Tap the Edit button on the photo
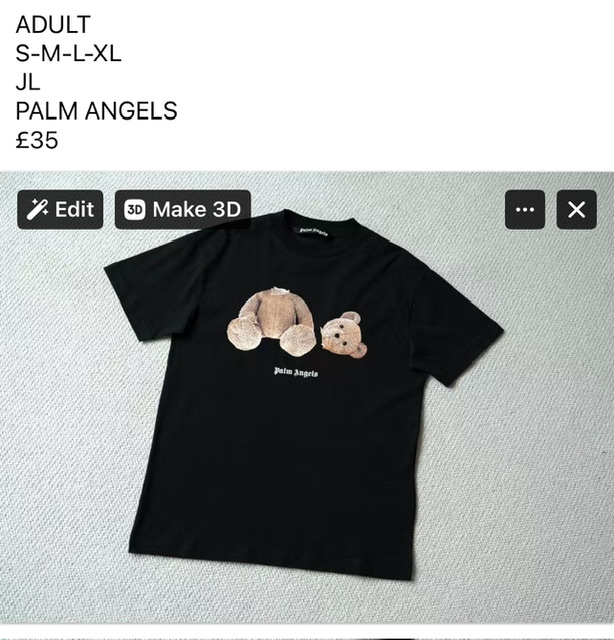The height and width of the screenshot is (640, 614). point(60,210)
